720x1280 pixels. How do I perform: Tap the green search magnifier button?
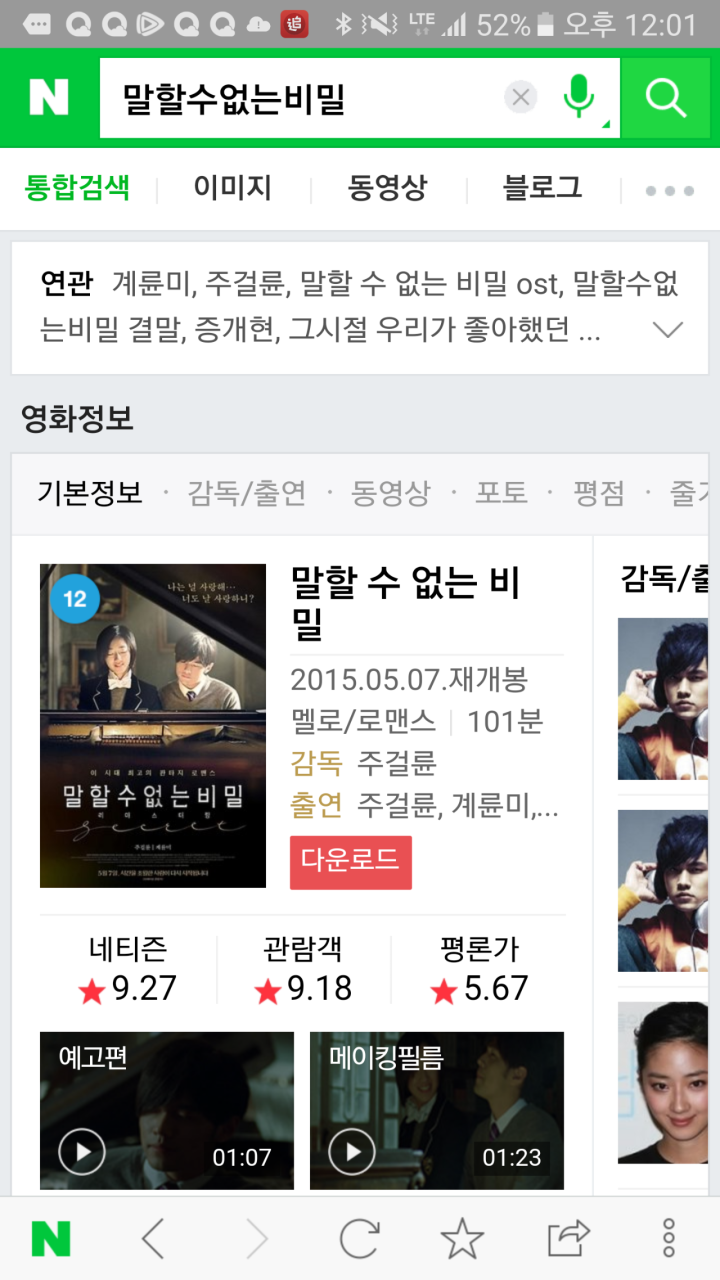pos(666,98)
